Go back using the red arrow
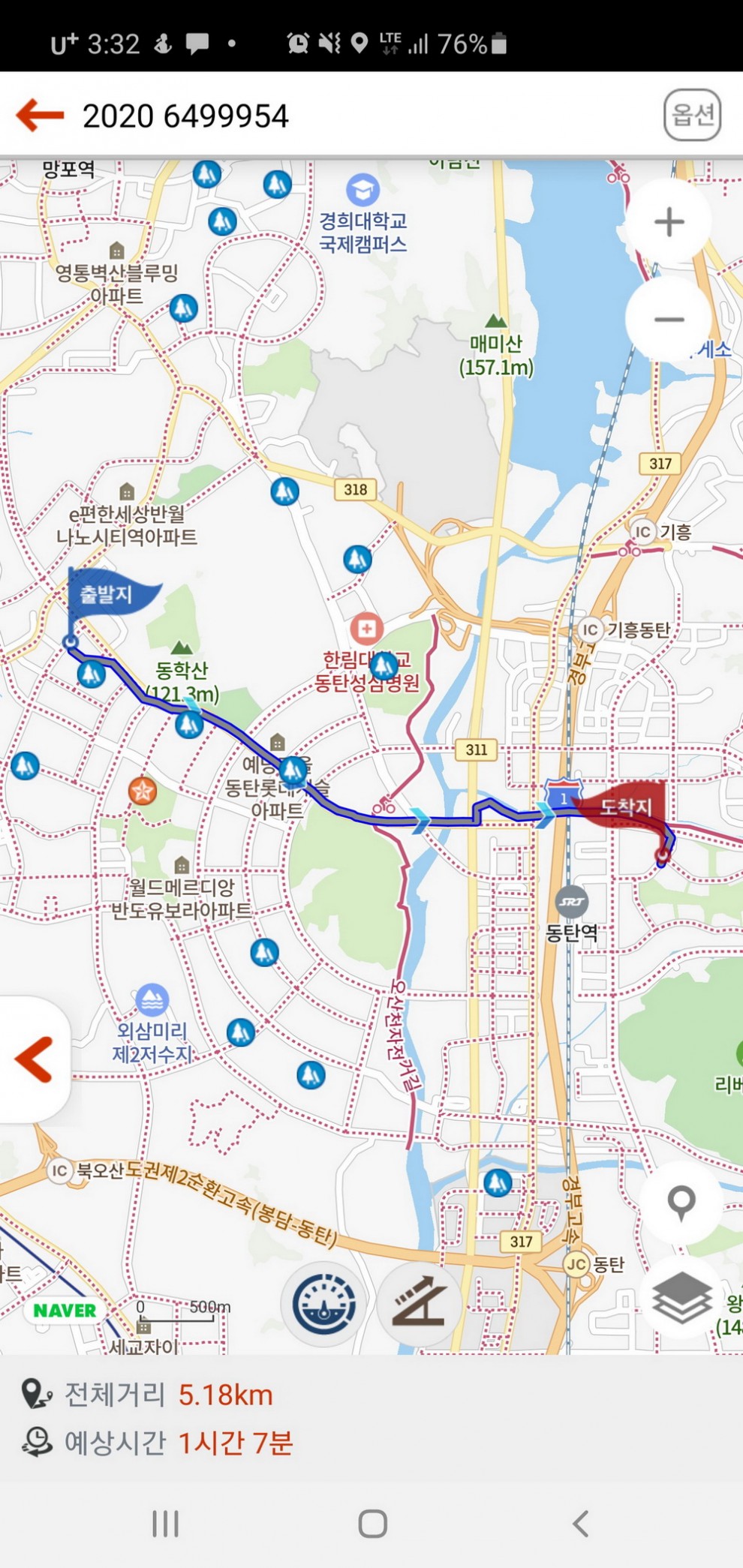The height and width of the screenshot is (1568, 743). pos(41,116)
